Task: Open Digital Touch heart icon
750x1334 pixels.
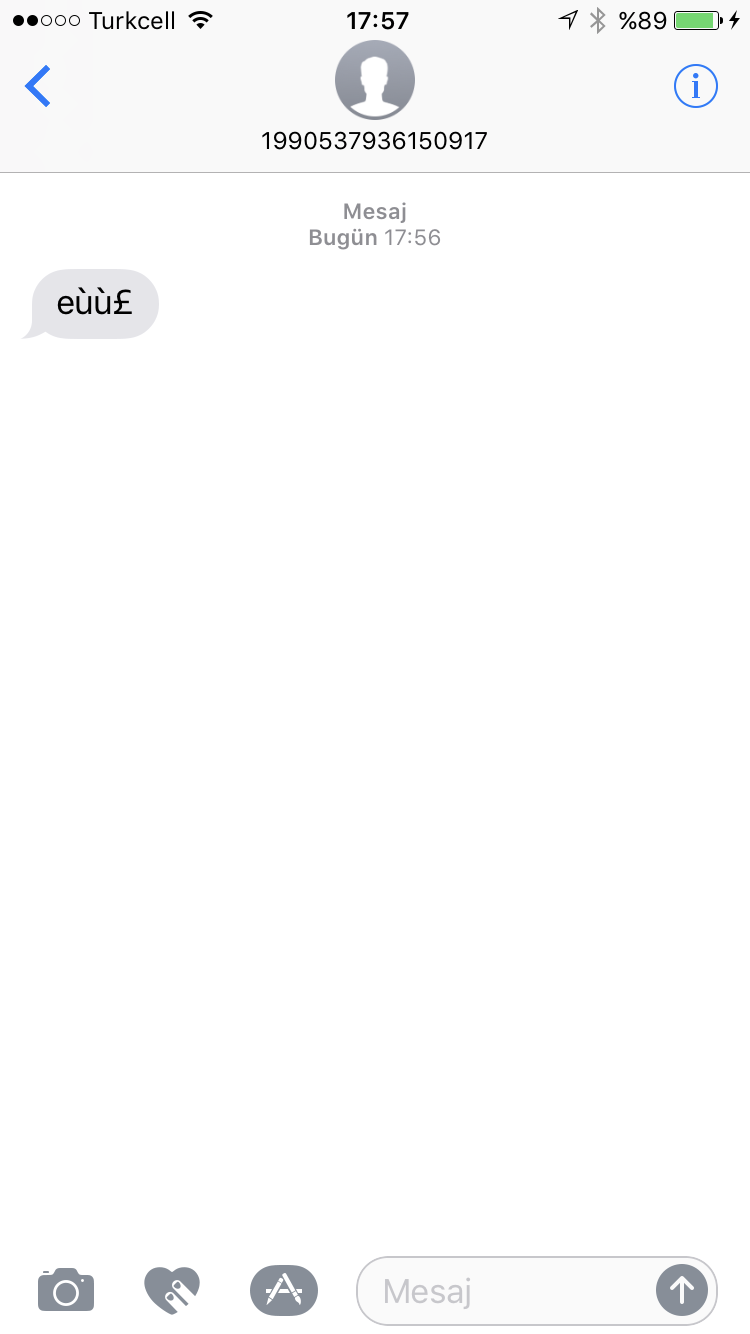Action: [x=172, y=1290]
